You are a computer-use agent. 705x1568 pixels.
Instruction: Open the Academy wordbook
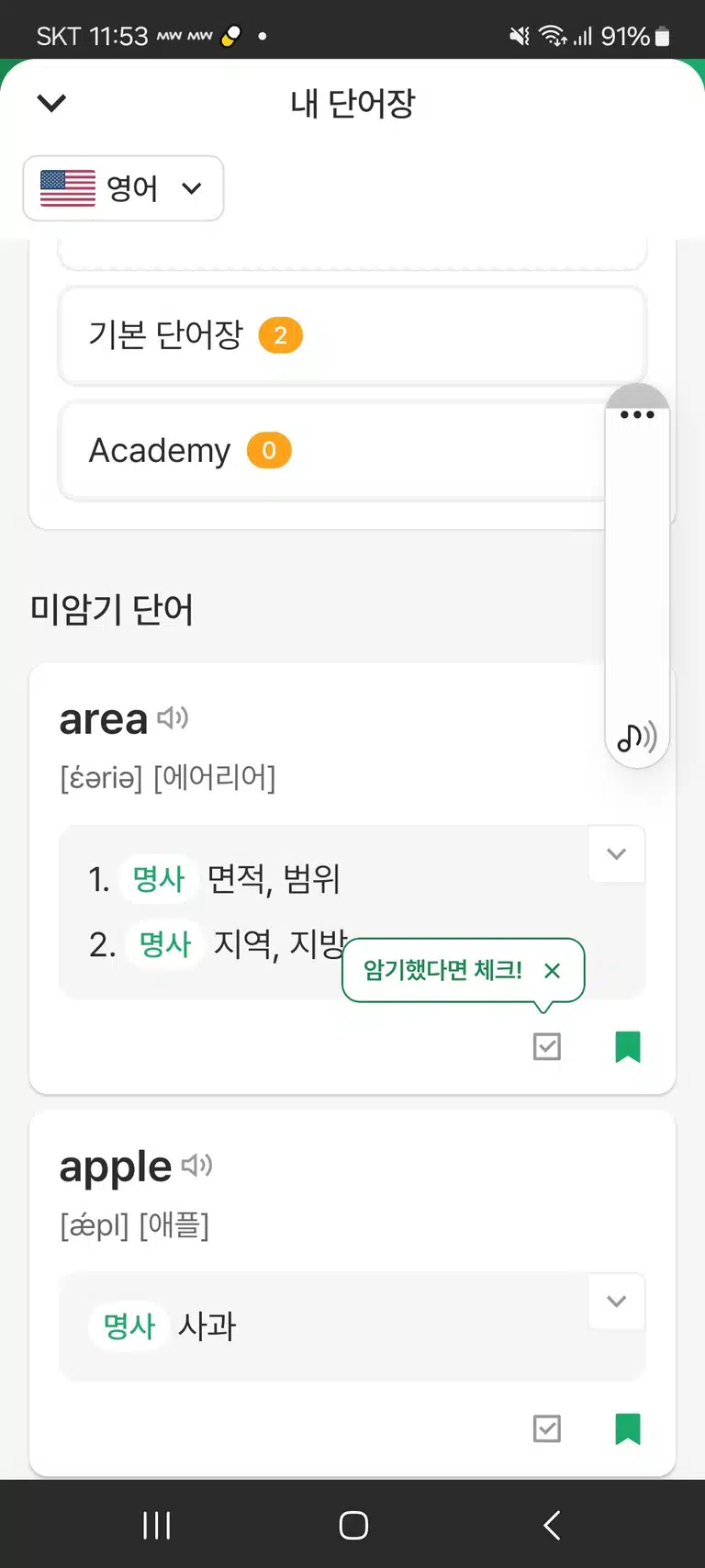332,451
